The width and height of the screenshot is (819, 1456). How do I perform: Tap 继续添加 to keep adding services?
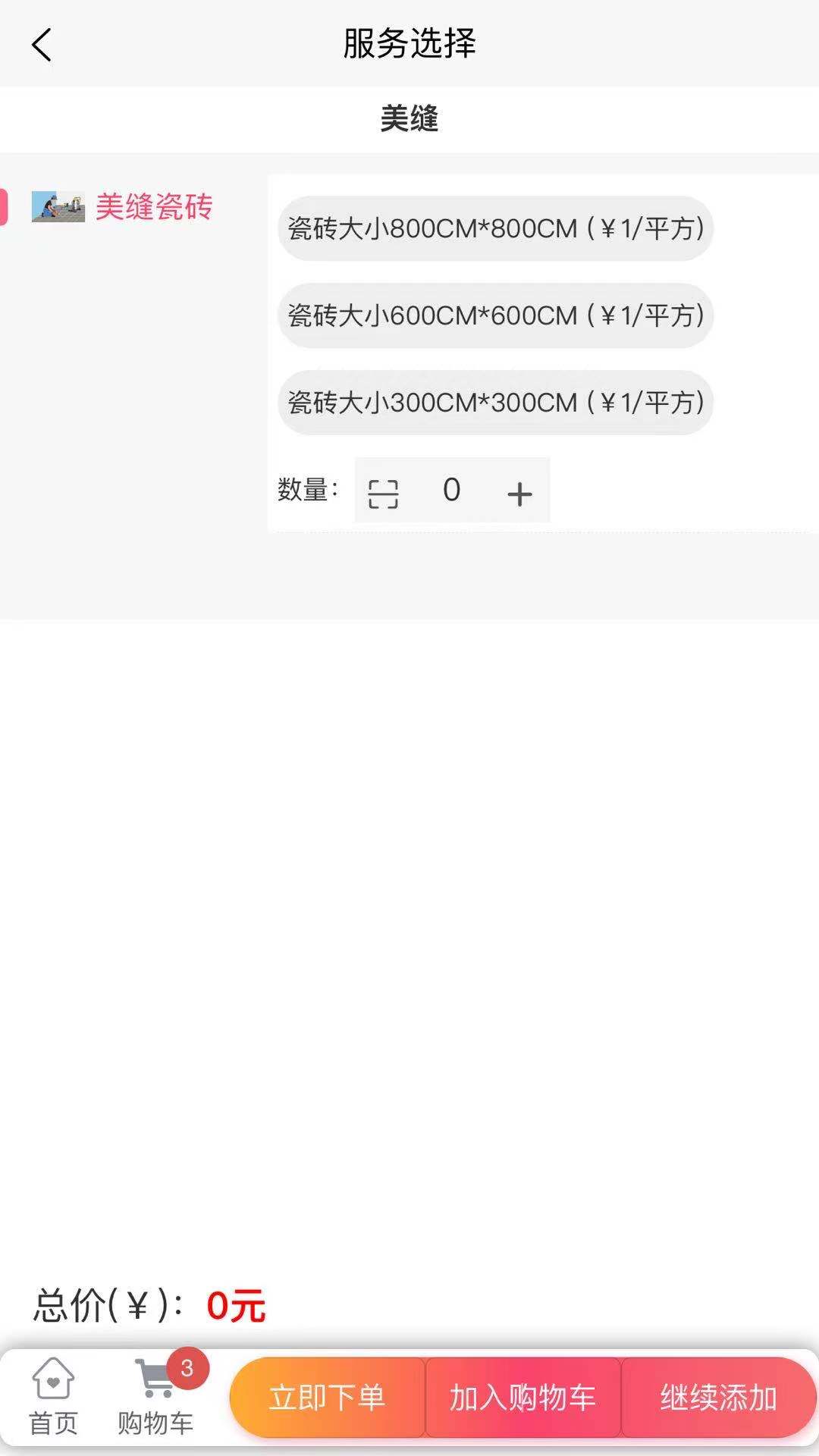(718, 1398)
